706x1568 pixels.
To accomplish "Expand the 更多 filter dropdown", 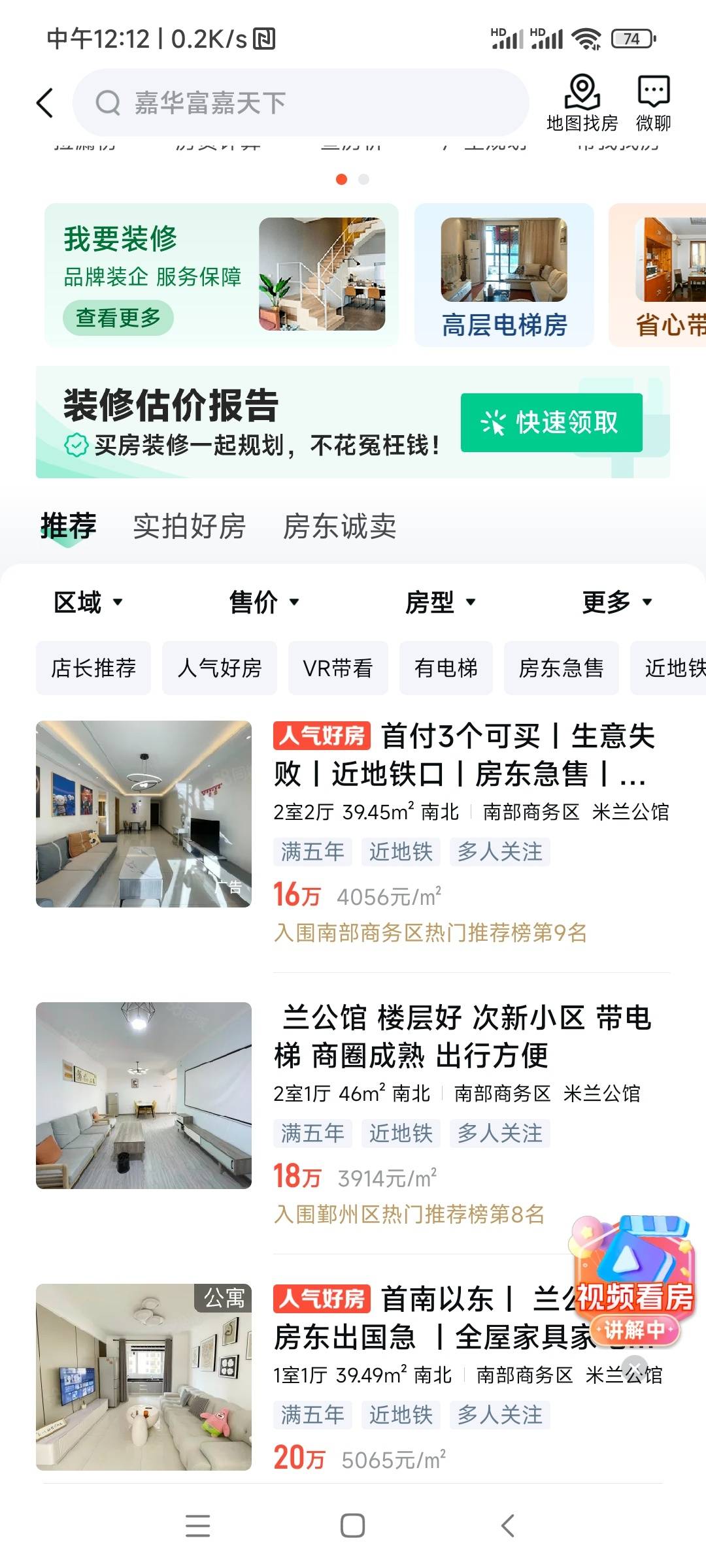I will pos(616,602).
